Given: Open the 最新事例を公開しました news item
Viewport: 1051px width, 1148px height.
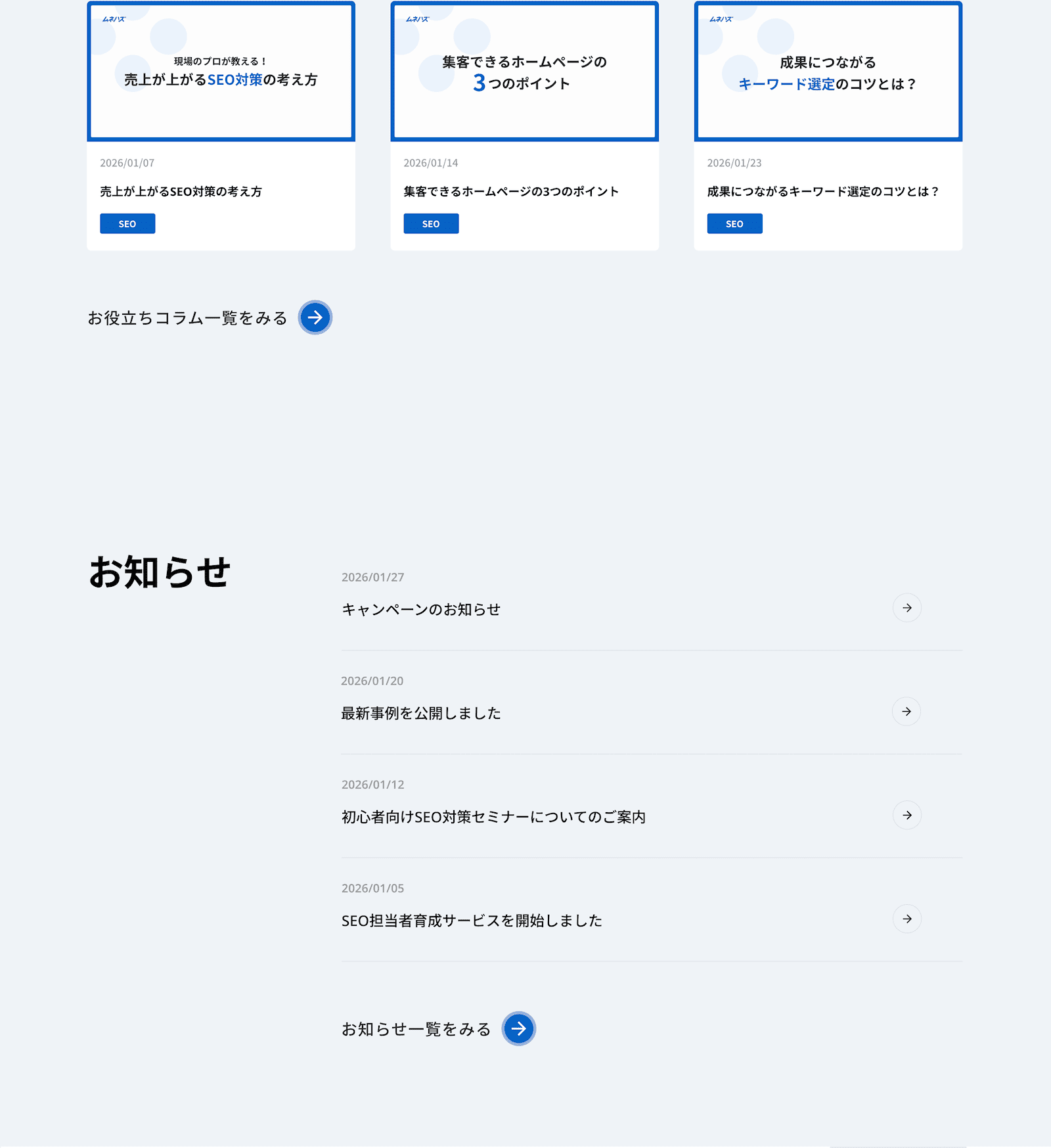Looking at the screenshot, I should tap(421, 713).
